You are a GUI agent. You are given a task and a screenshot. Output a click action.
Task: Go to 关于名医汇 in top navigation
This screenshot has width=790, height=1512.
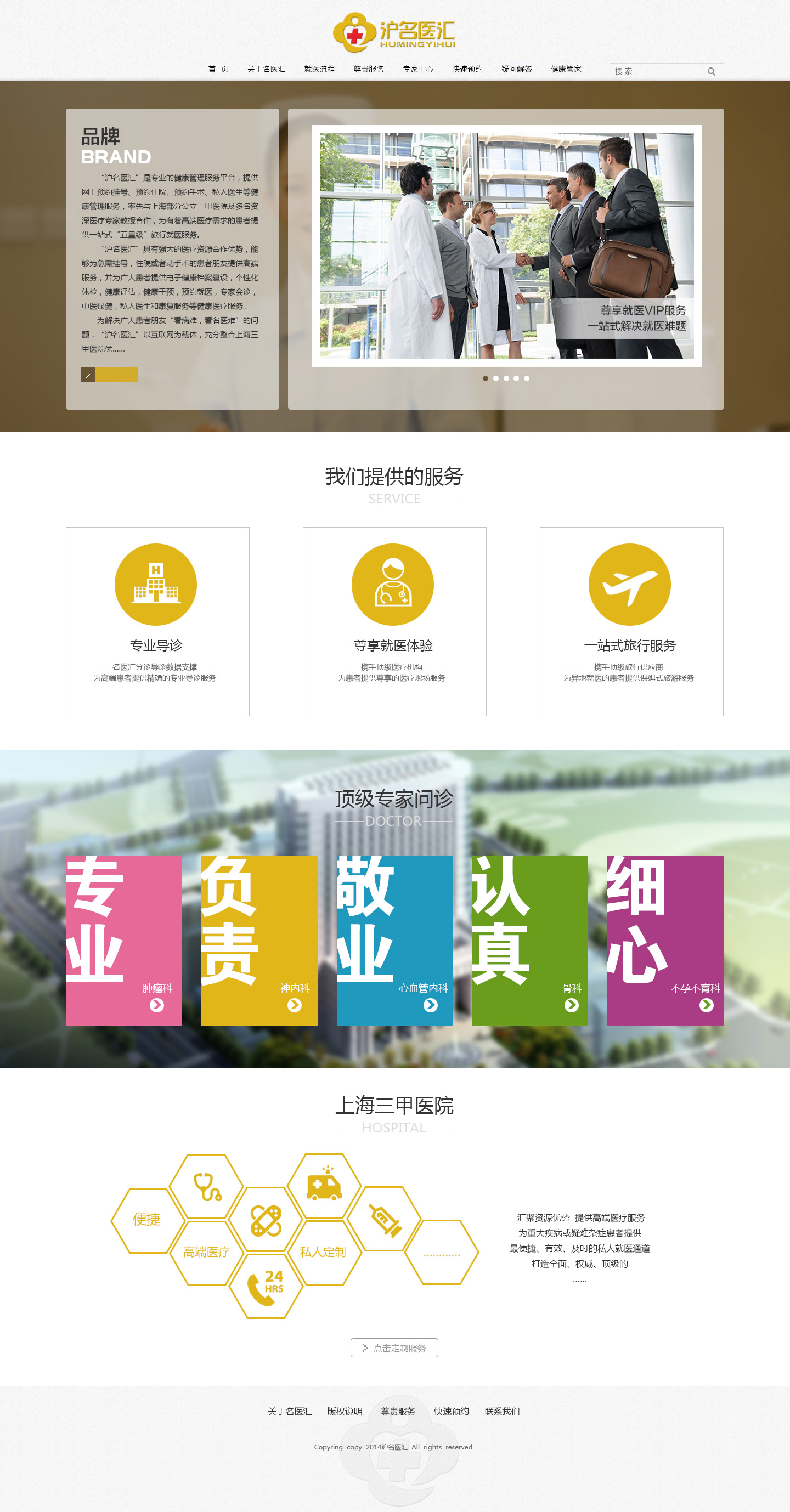[266, 69]
